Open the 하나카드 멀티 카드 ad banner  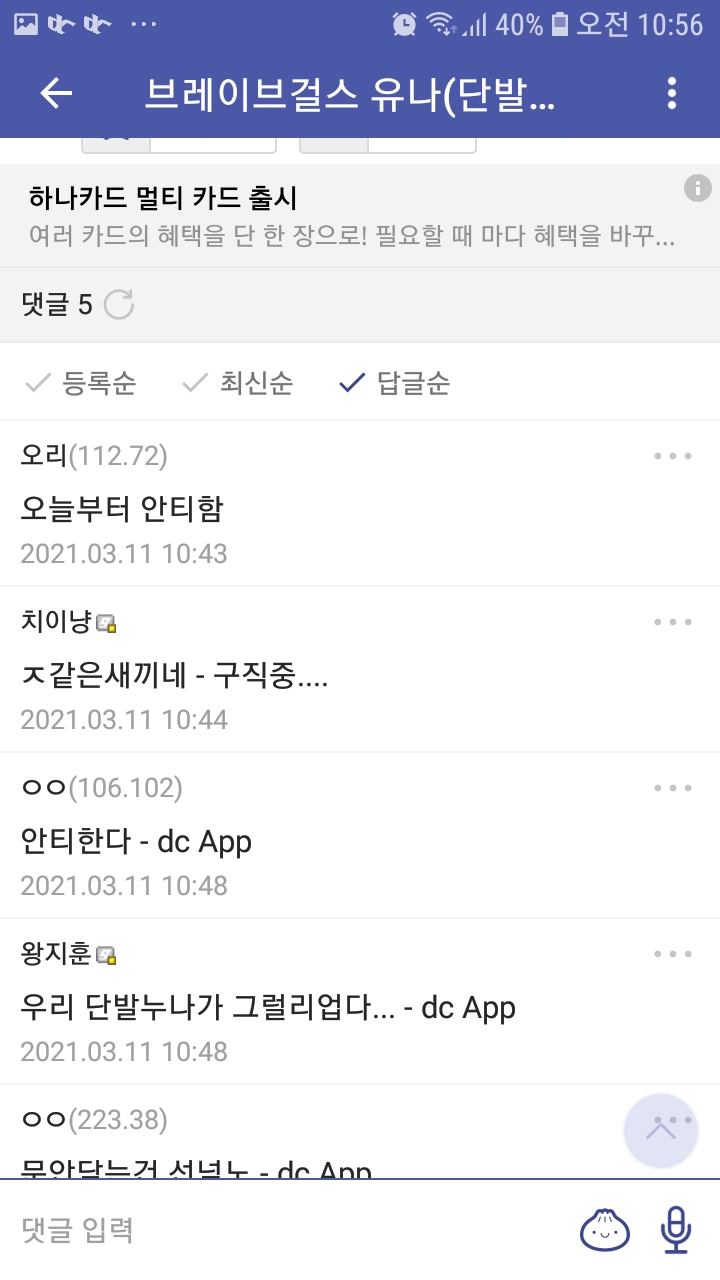(360, 216)
